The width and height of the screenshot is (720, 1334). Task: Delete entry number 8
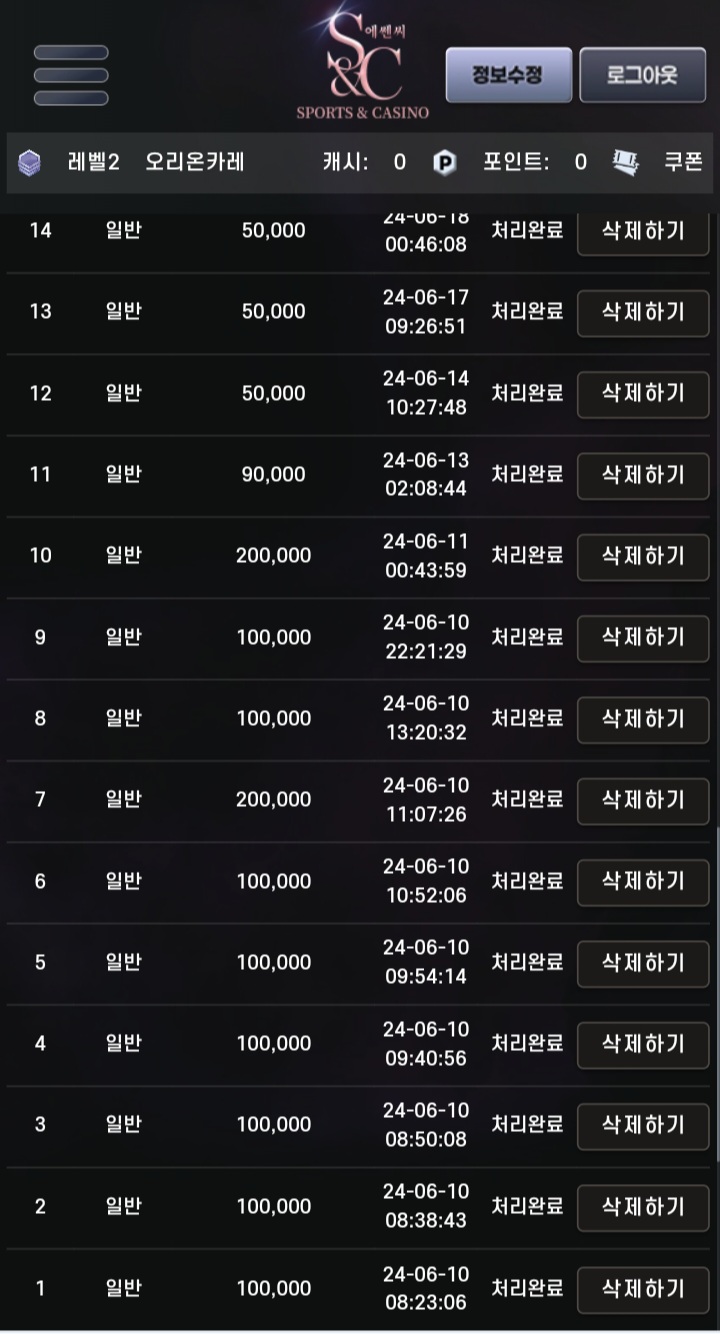click(643, 718)
